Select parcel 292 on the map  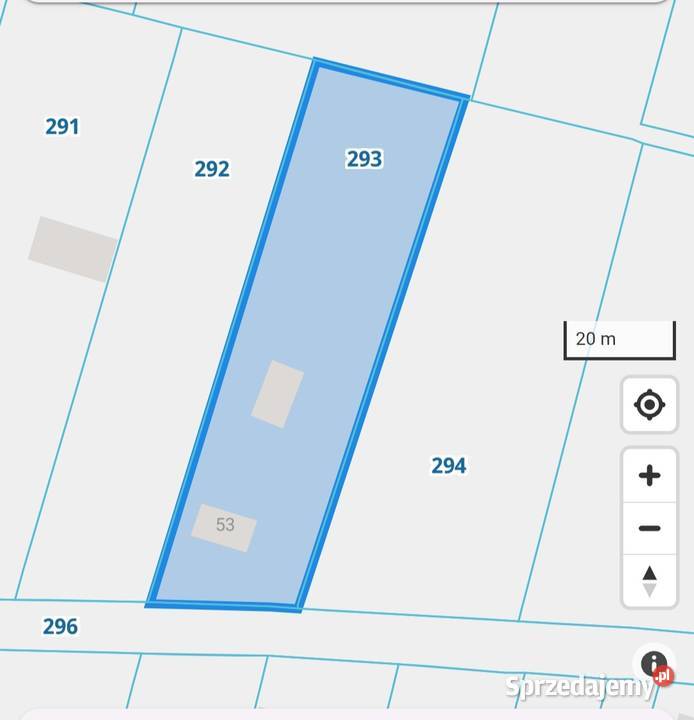coord(212,169)
